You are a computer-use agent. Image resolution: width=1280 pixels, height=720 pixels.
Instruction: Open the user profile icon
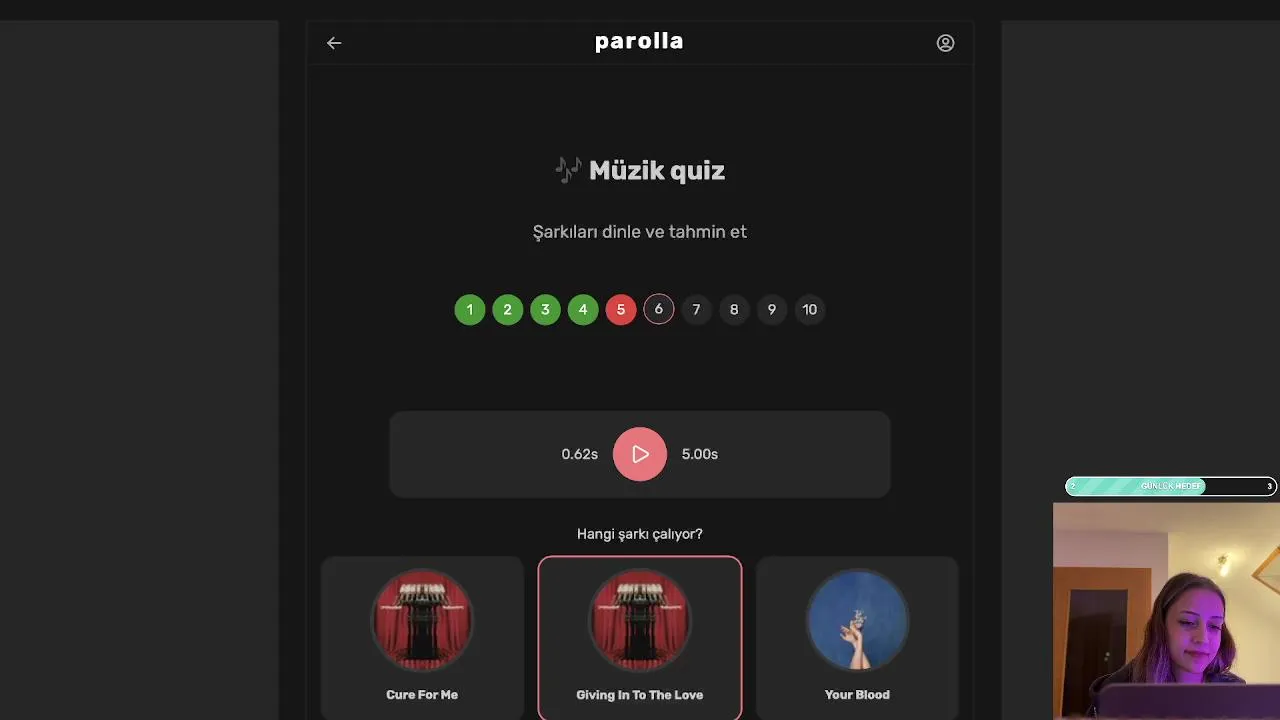click(945, 43)
